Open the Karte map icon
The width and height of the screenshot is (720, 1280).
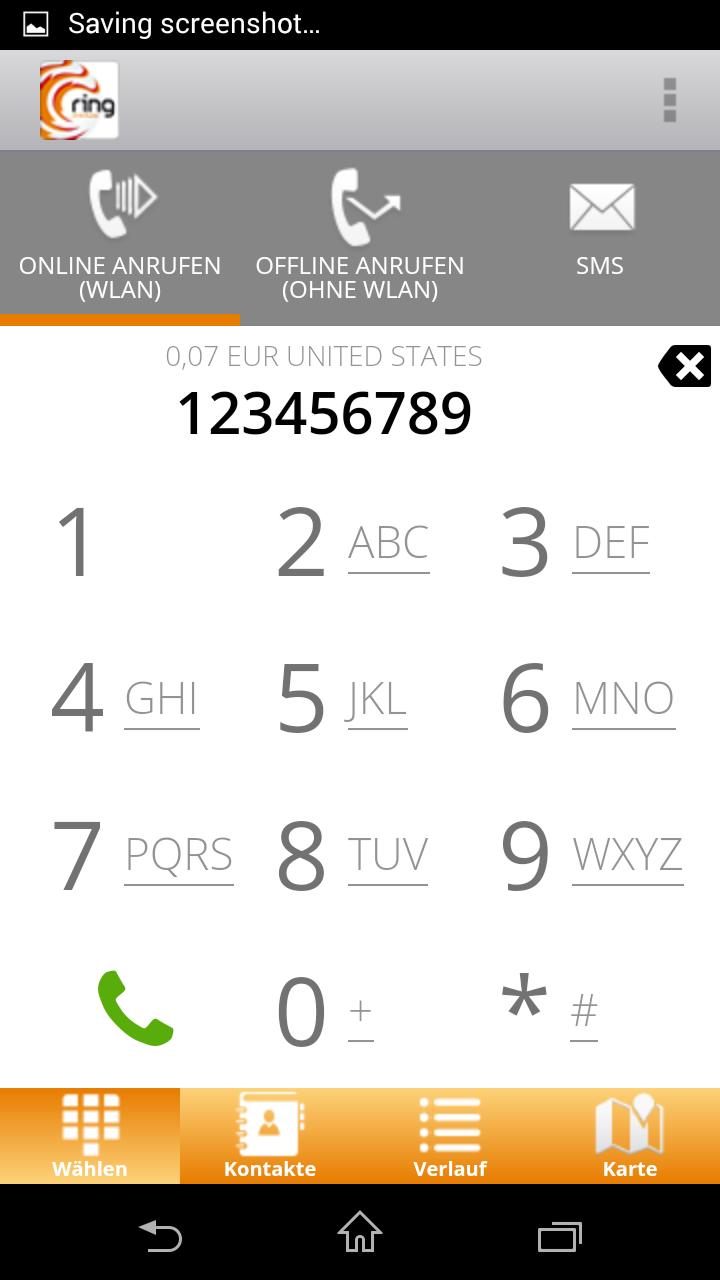pyautogui.click(x=630, y=1127)
